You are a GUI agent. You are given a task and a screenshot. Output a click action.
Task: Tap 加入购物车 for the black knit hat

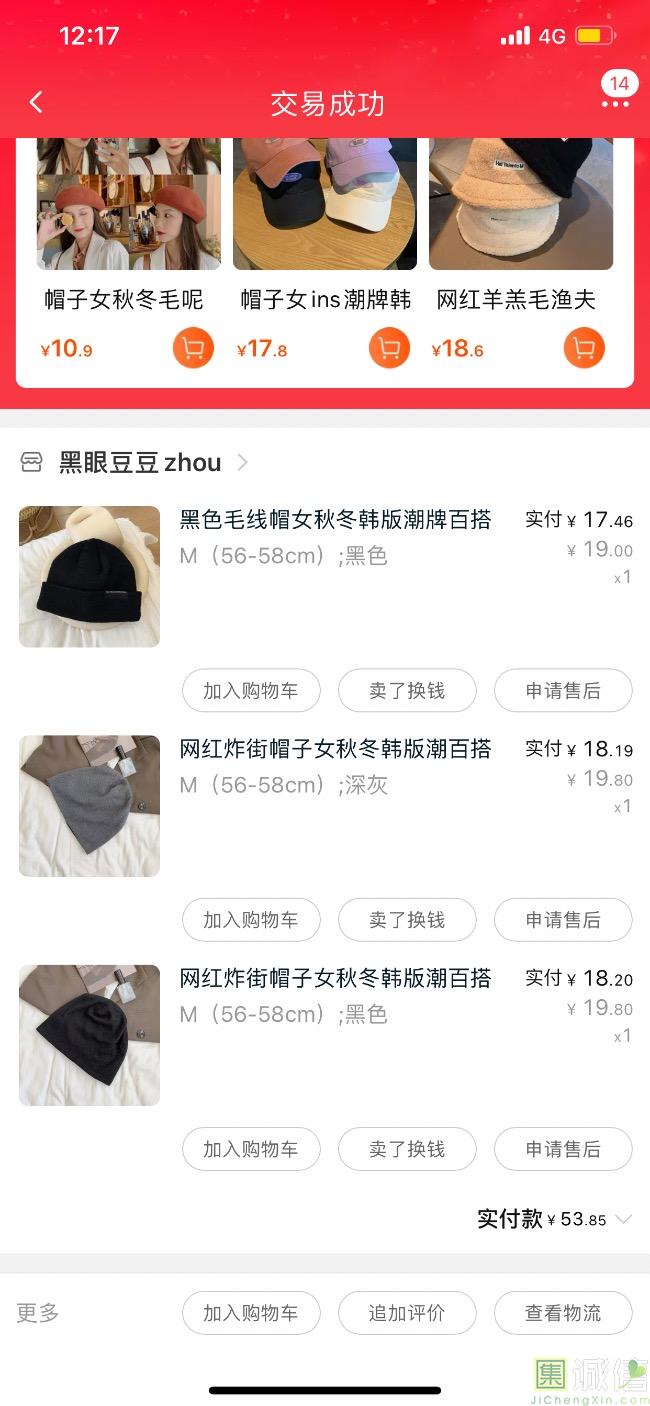click(251, 691)
